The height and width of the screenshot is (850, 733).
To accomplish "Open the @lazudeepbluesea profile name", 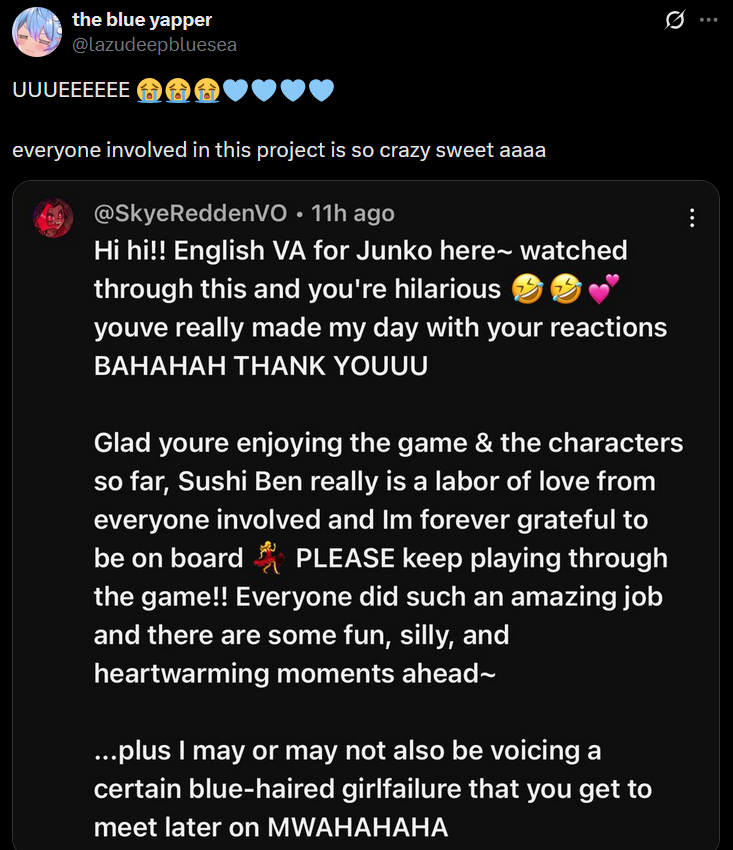I will [x=154, y=45].
